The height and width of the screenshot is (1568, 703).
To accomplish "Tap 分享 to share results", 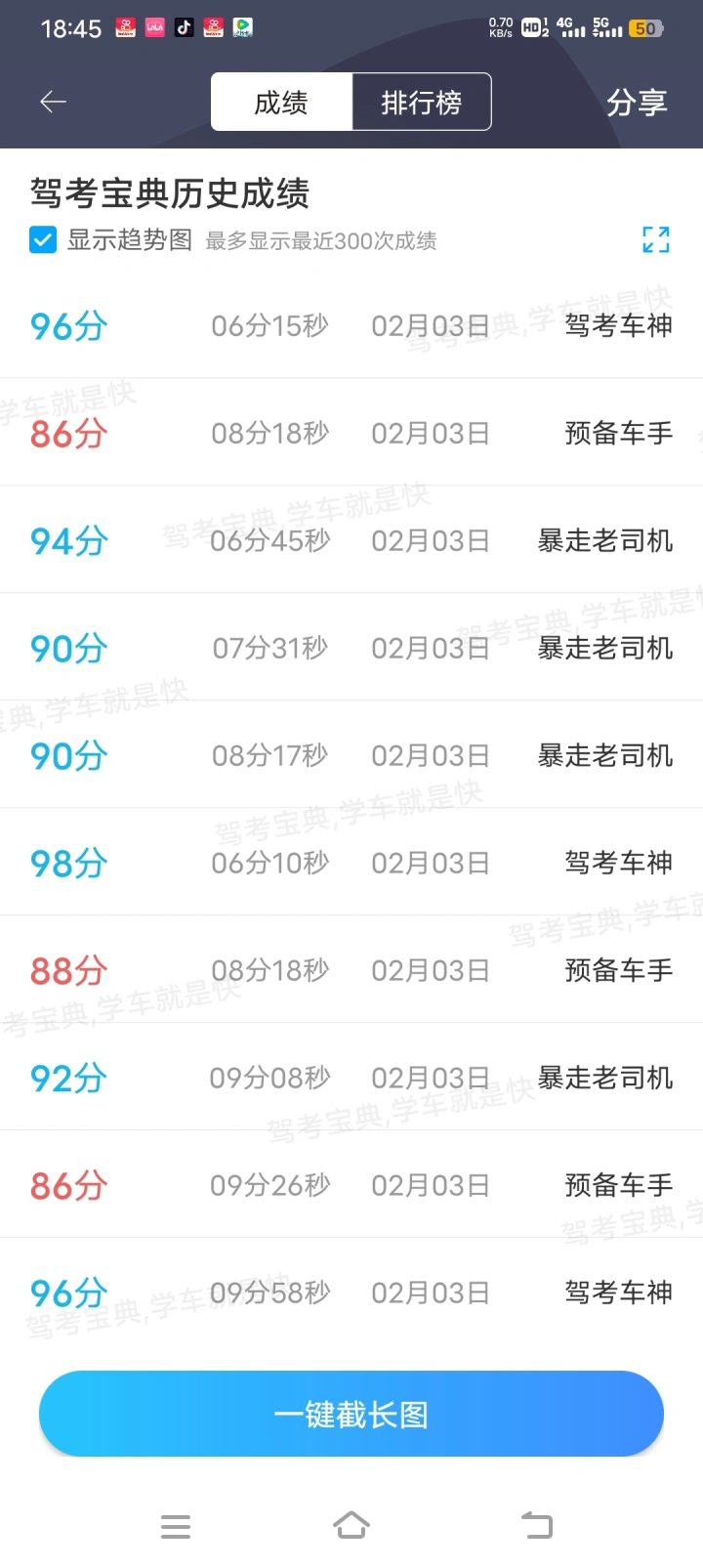I will [x=637, y=102].
